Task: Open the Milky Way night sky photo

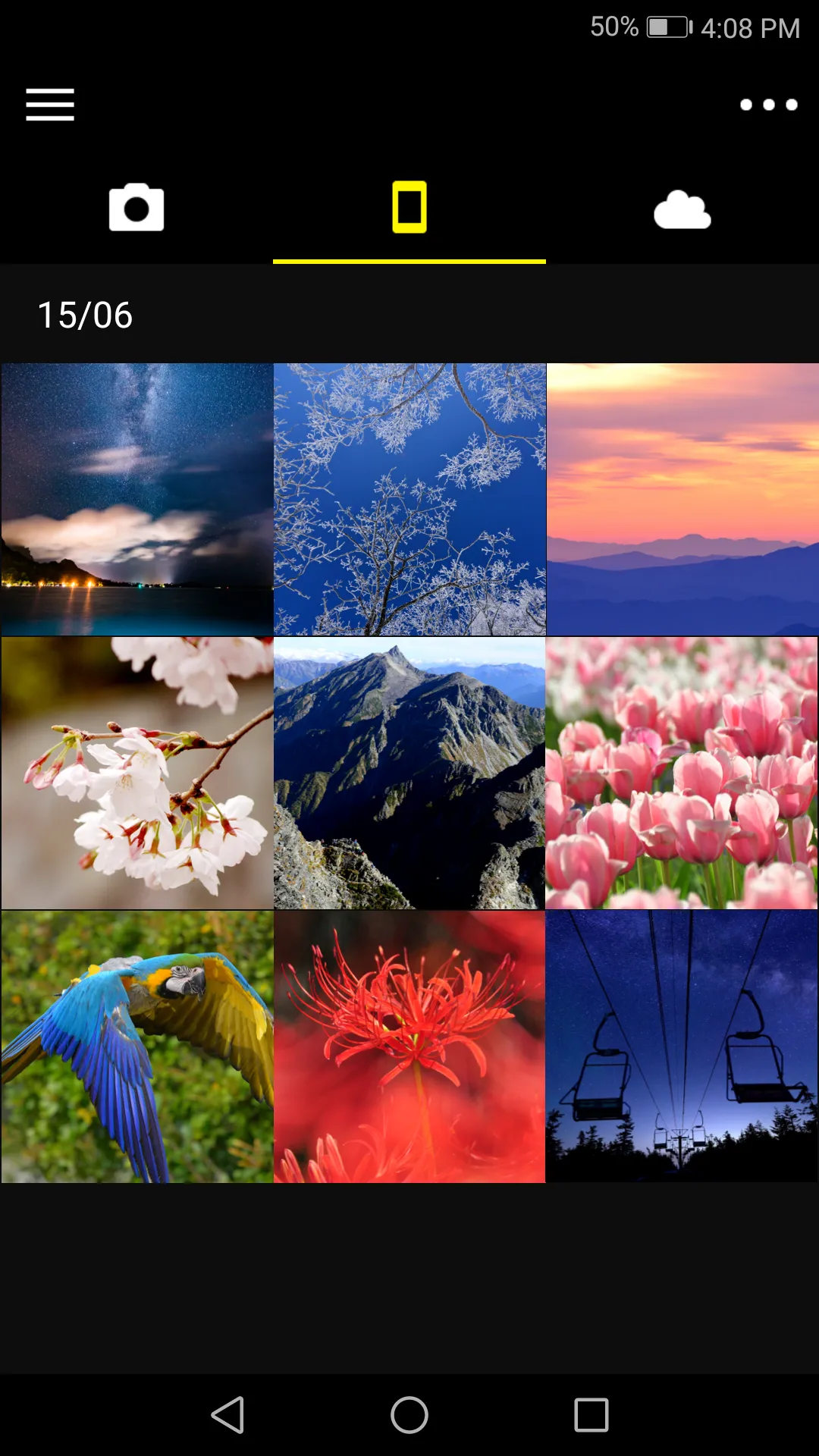Action: [136, 497]
